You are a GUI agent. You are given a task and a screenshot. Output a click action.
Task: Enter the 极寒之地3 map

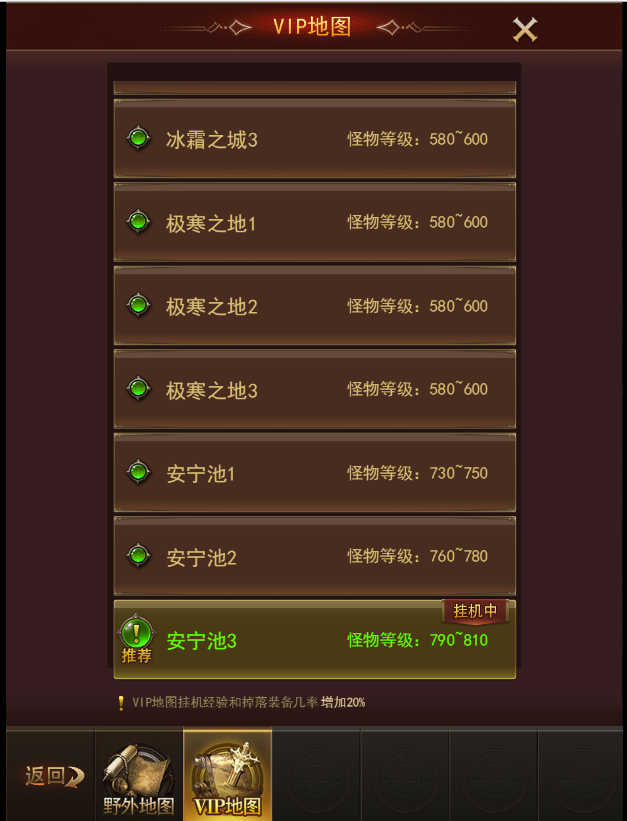[x=314, y=389]
